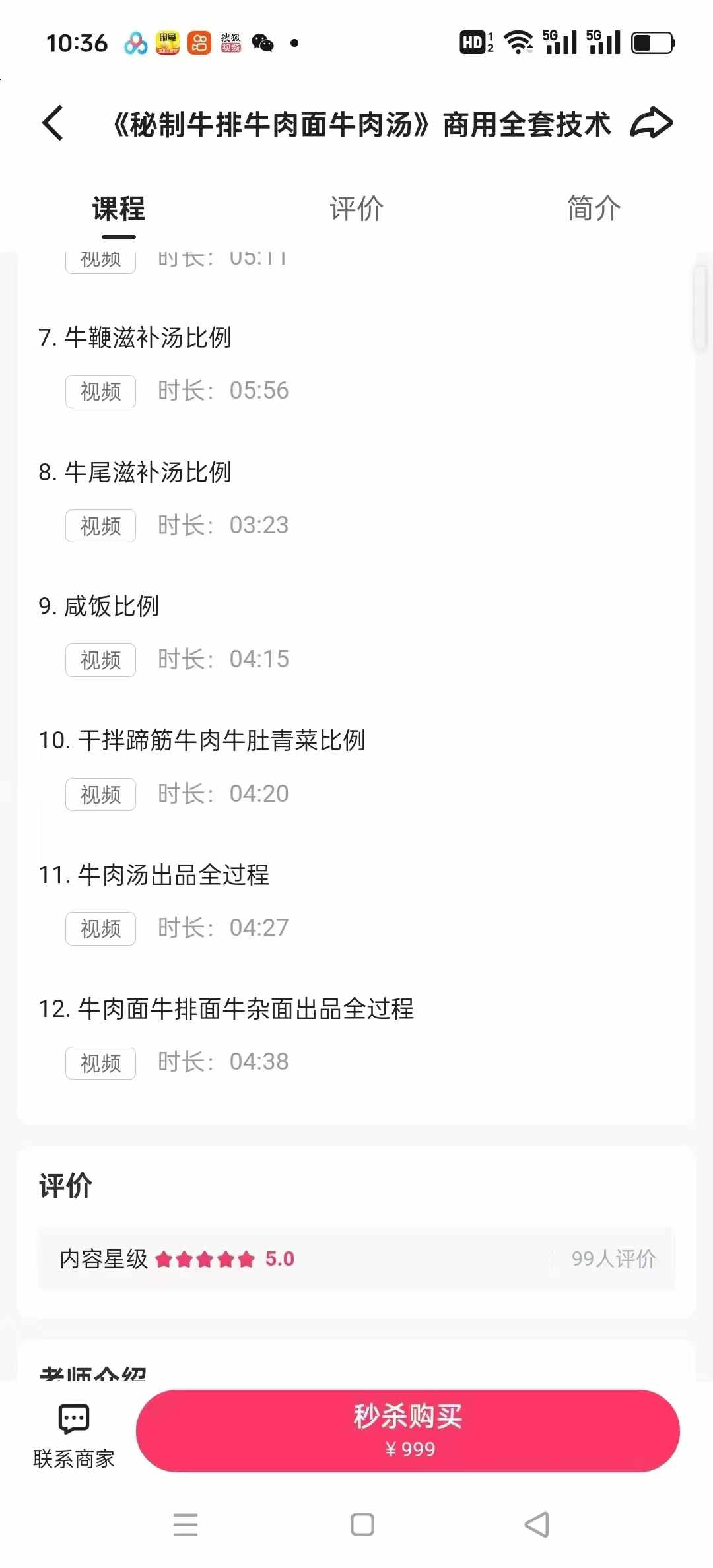Tap the 视频 badge under lesson 9 咸饭比例
The width and height of the screenshot is (713, 1568).
(100, 660)
